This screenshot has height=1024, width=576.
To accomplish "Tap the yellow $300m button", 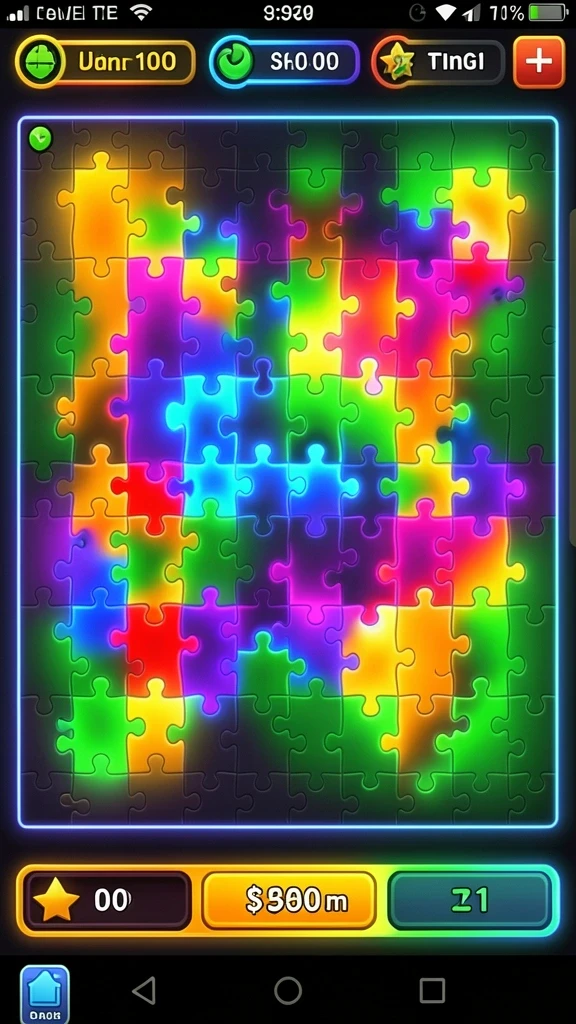I will pos(289,901).
